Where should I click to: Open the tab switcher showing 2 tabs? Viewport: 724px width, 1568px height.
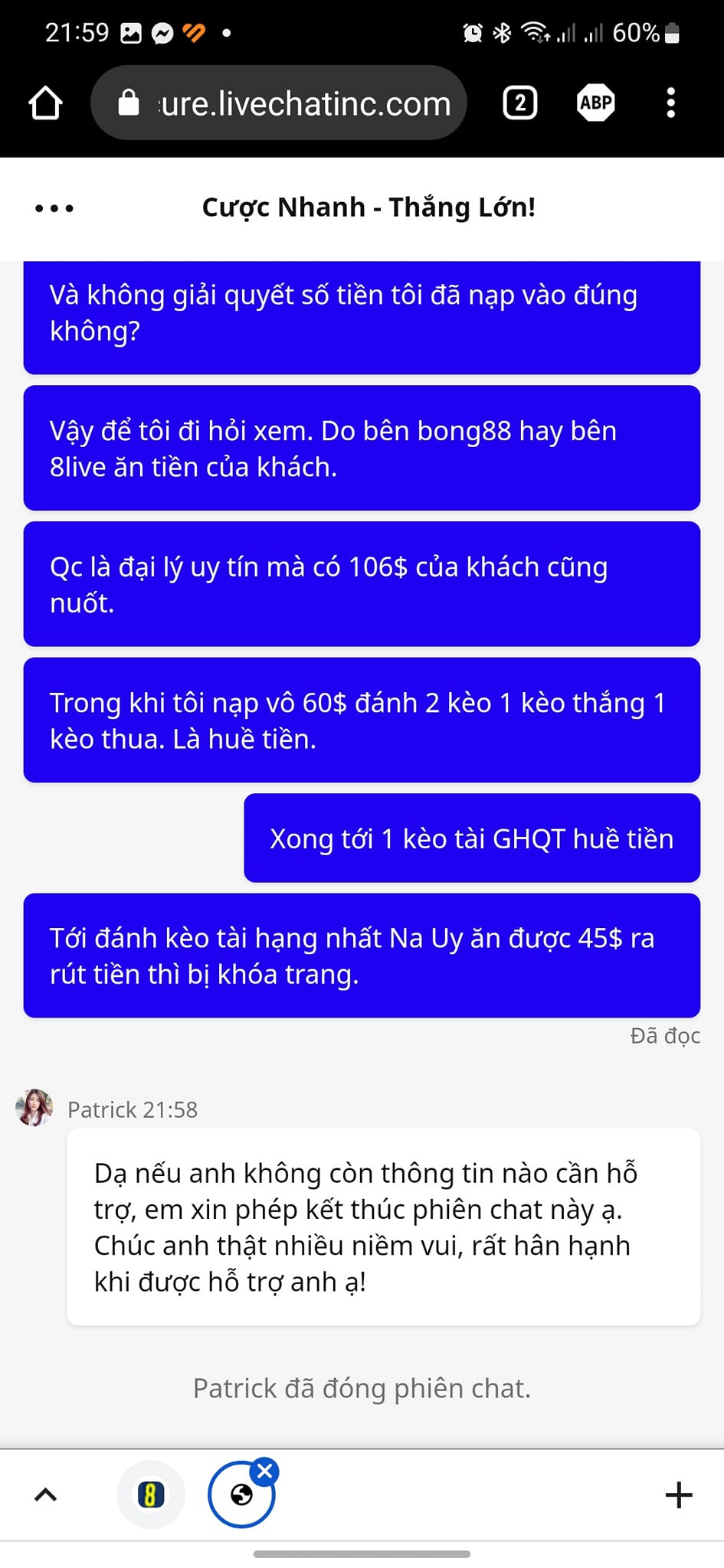tap(519, 103)
